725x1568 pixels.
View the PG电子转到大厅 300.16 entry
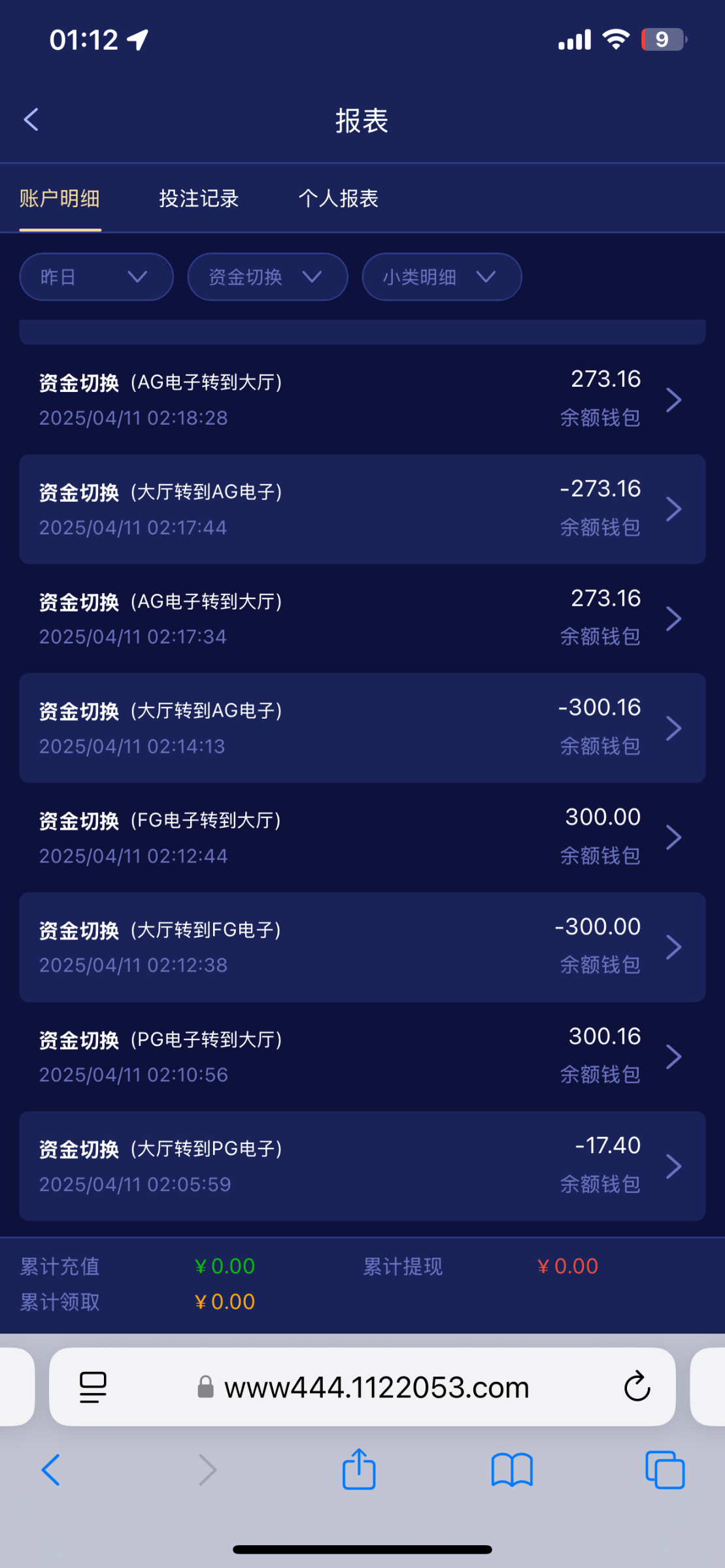[362, 1056]
